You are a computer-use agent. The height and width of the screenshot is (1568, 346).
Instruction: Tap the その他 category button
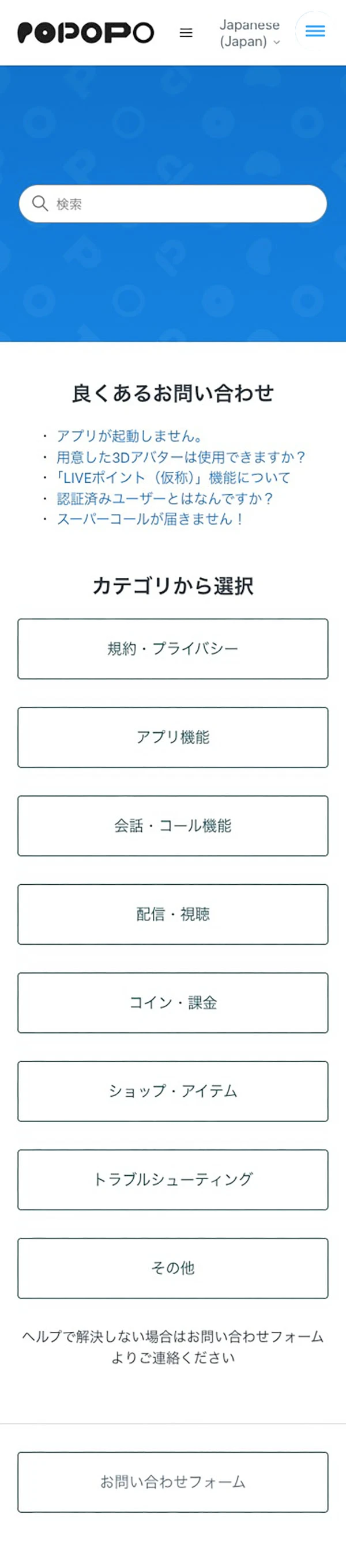pyautogui.click(x=173, y=1268)
